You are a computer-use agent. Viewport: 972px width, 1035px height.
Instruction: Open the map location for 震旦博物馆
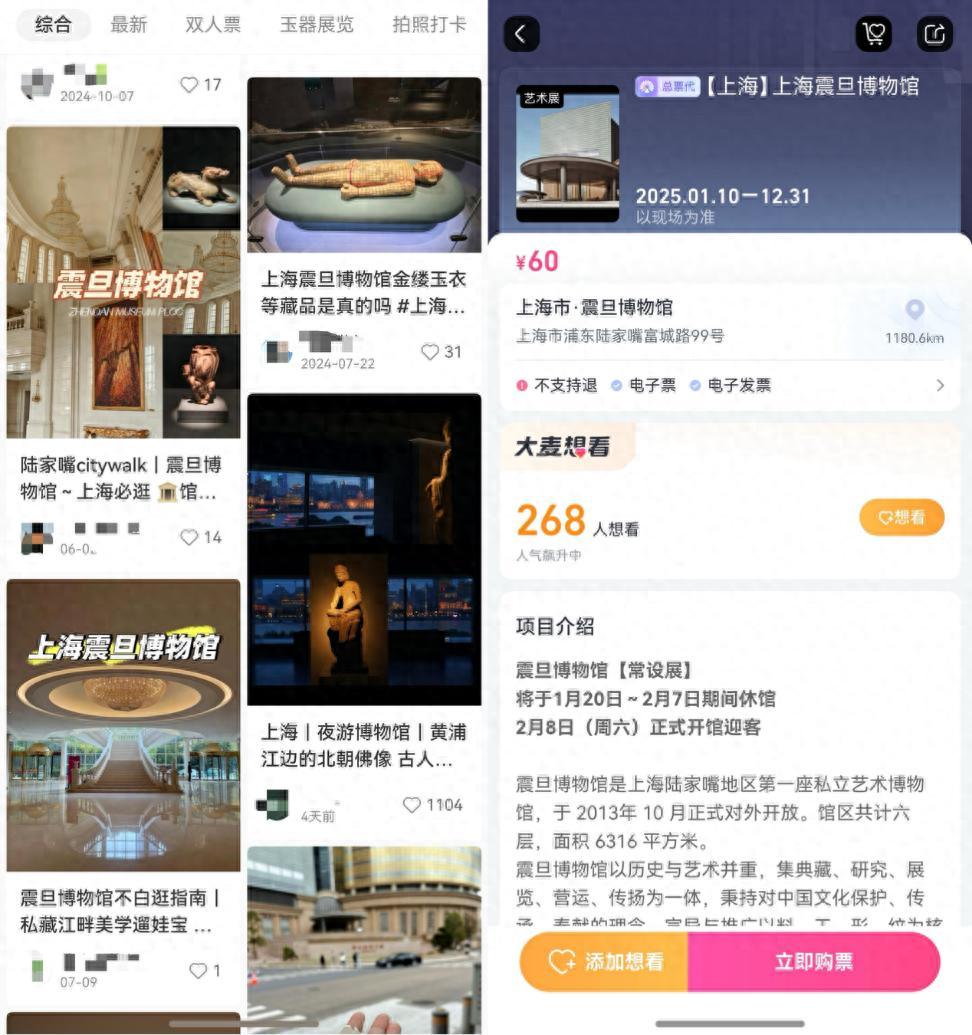coord(914,312)
